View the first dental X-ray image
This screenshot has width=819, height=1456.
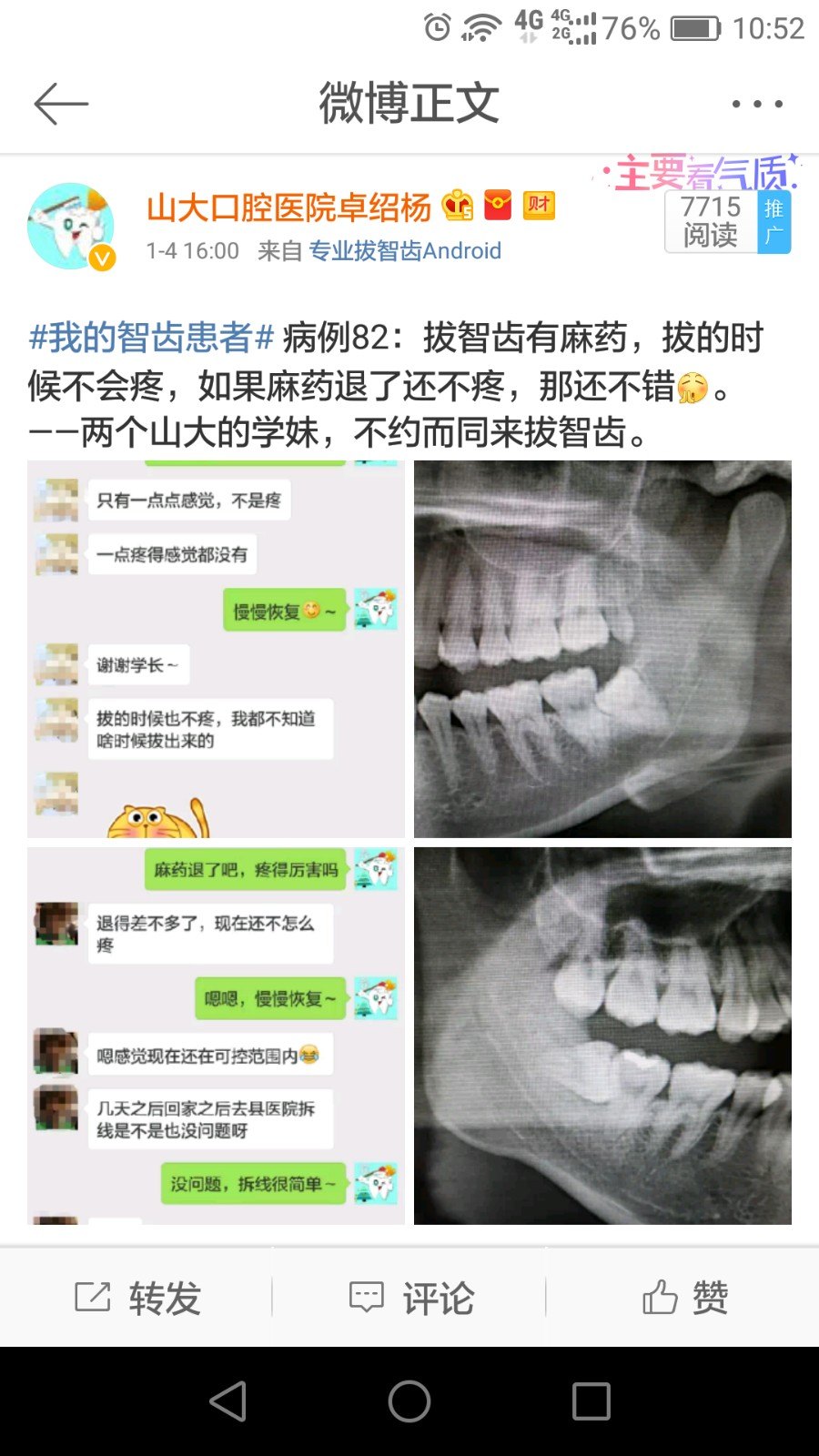pos(602,649)
